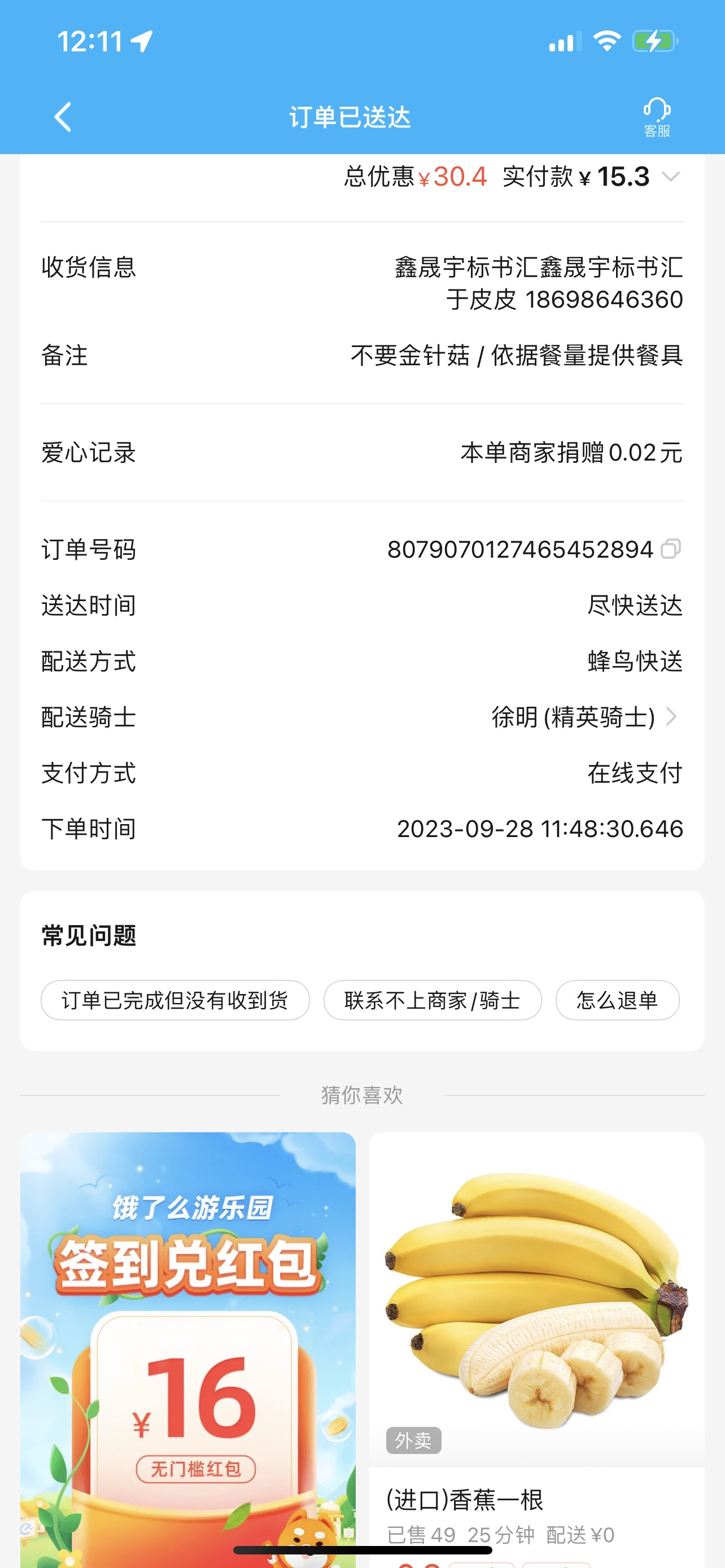Viewport: 725px width, 1568px height.
Task: Open the (进口)香蕉一根 product card
Action: pyautogui.click(x=536, y=1339)
